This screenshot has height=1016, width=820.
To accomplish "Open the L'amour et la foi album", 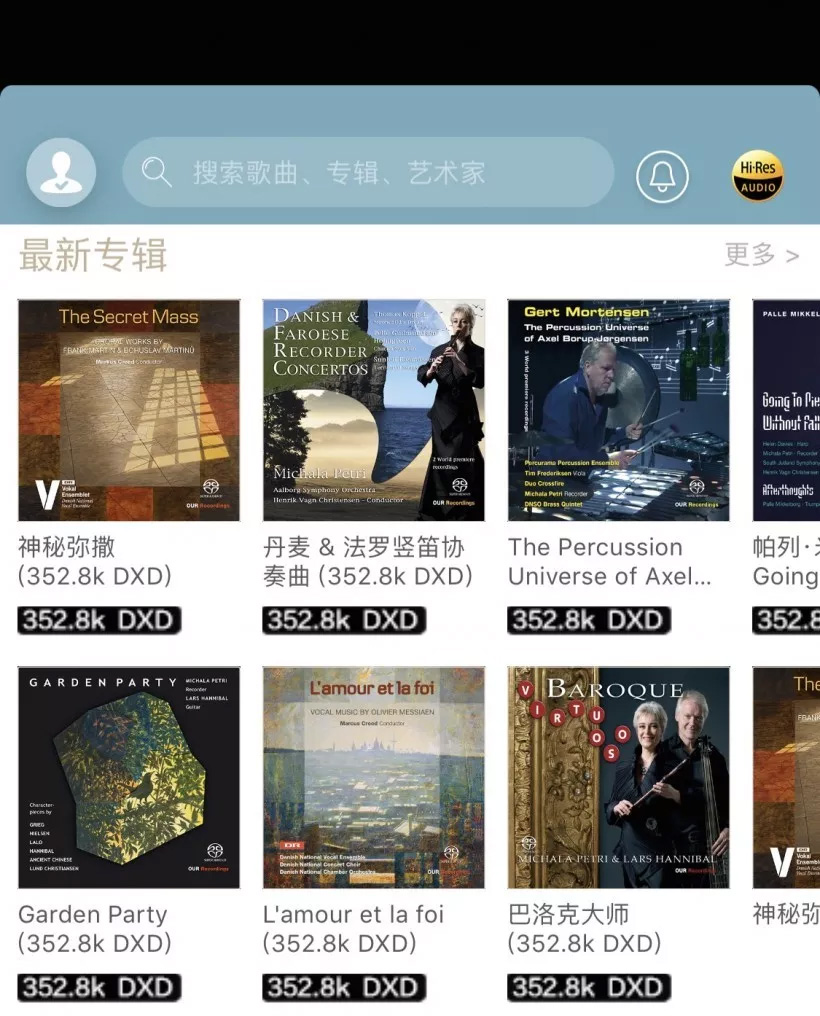I will tap(374, 777).
